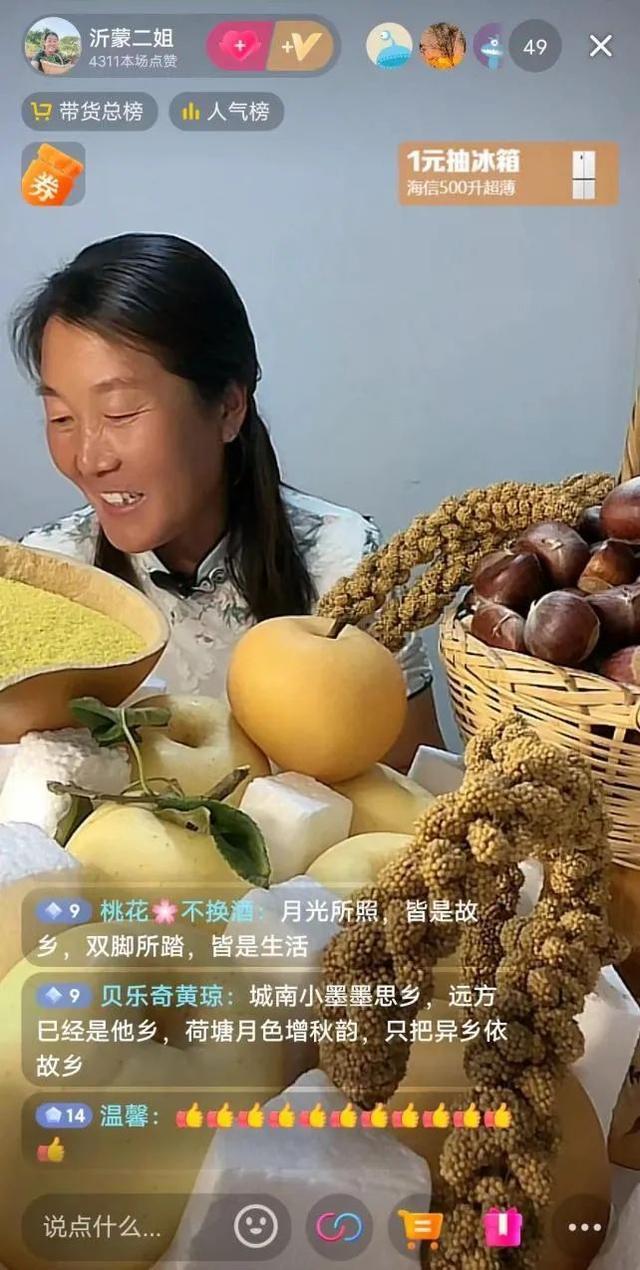
Task: Claim the coupon via the 券 icon
Action: point(53,174)
